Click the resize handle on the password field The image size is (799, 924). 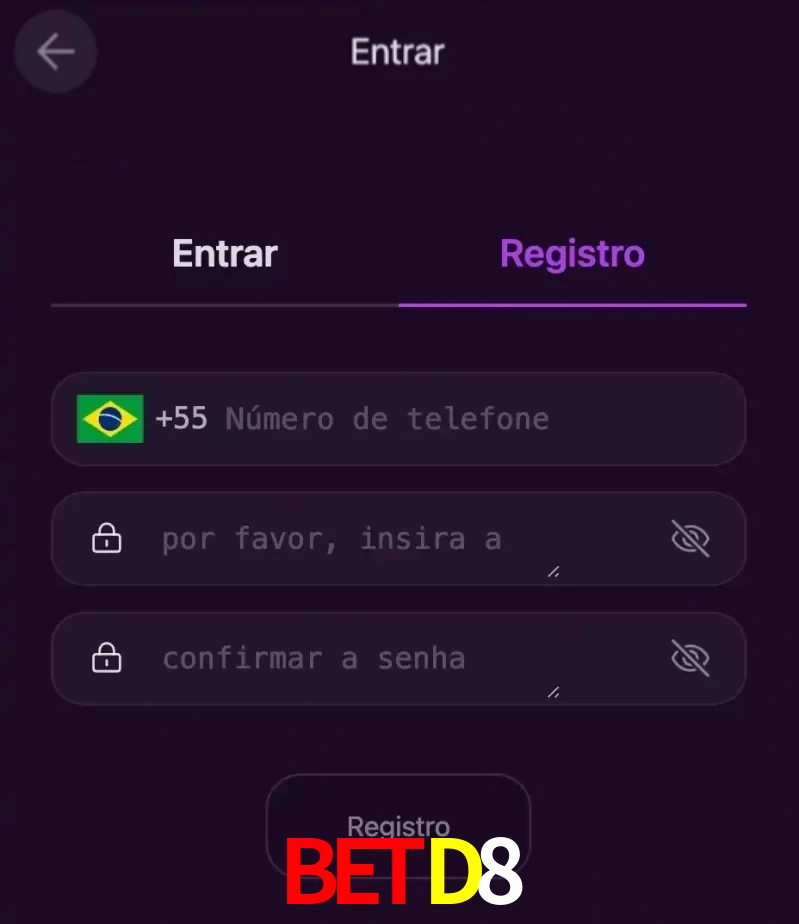click(552, 572)
